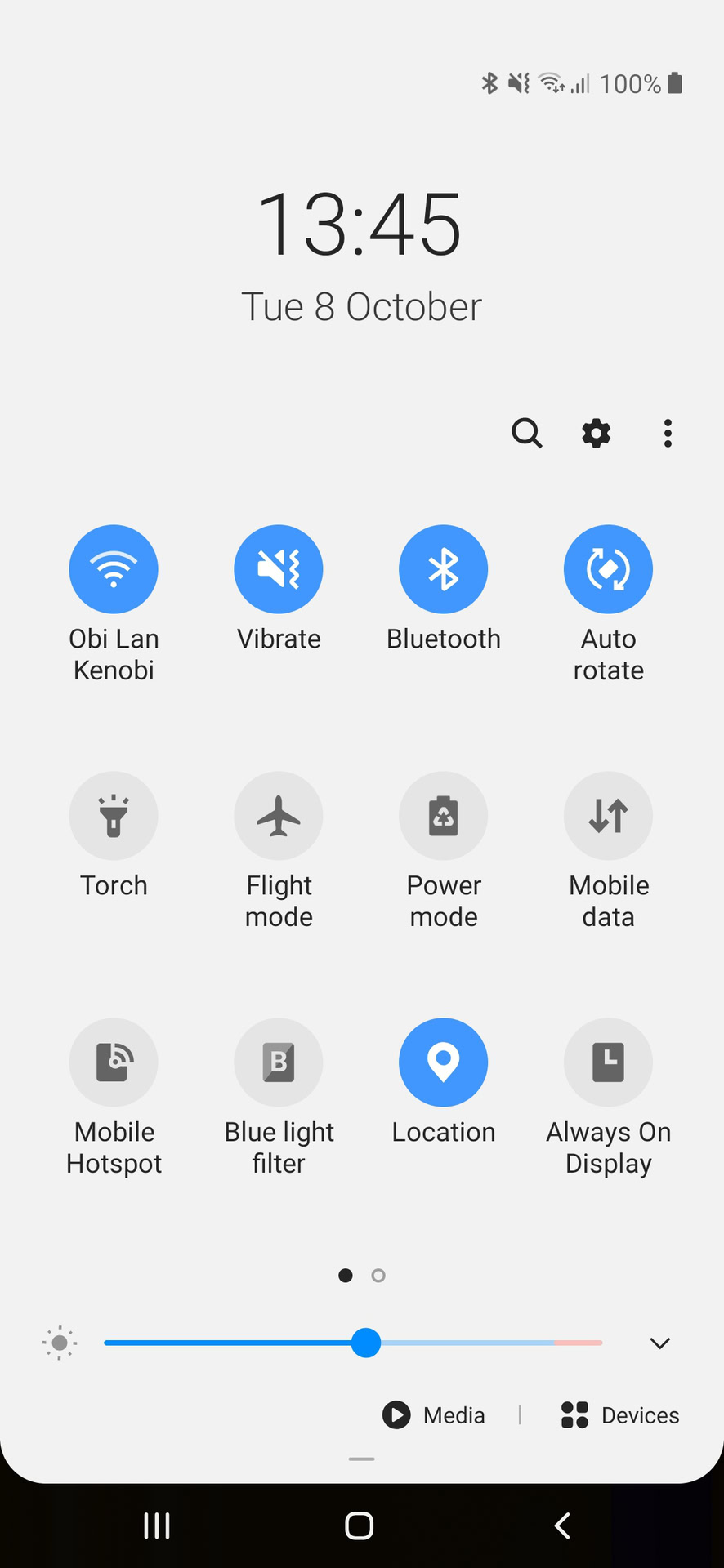Disable Location

444,1062
